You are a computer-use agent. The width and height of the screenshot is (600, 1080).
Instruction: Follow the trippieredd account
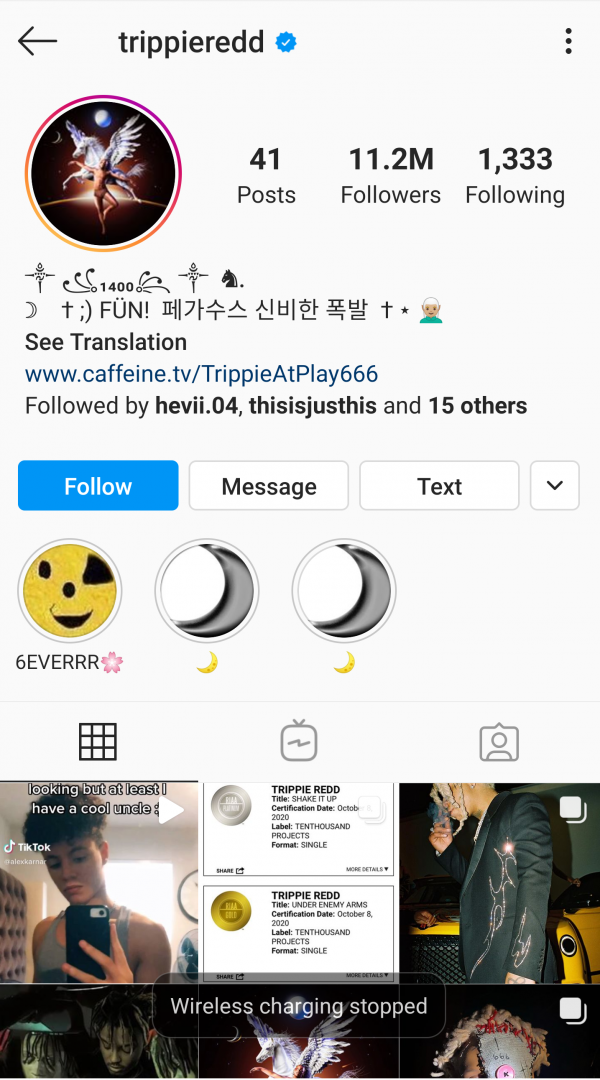pos(98,486)
